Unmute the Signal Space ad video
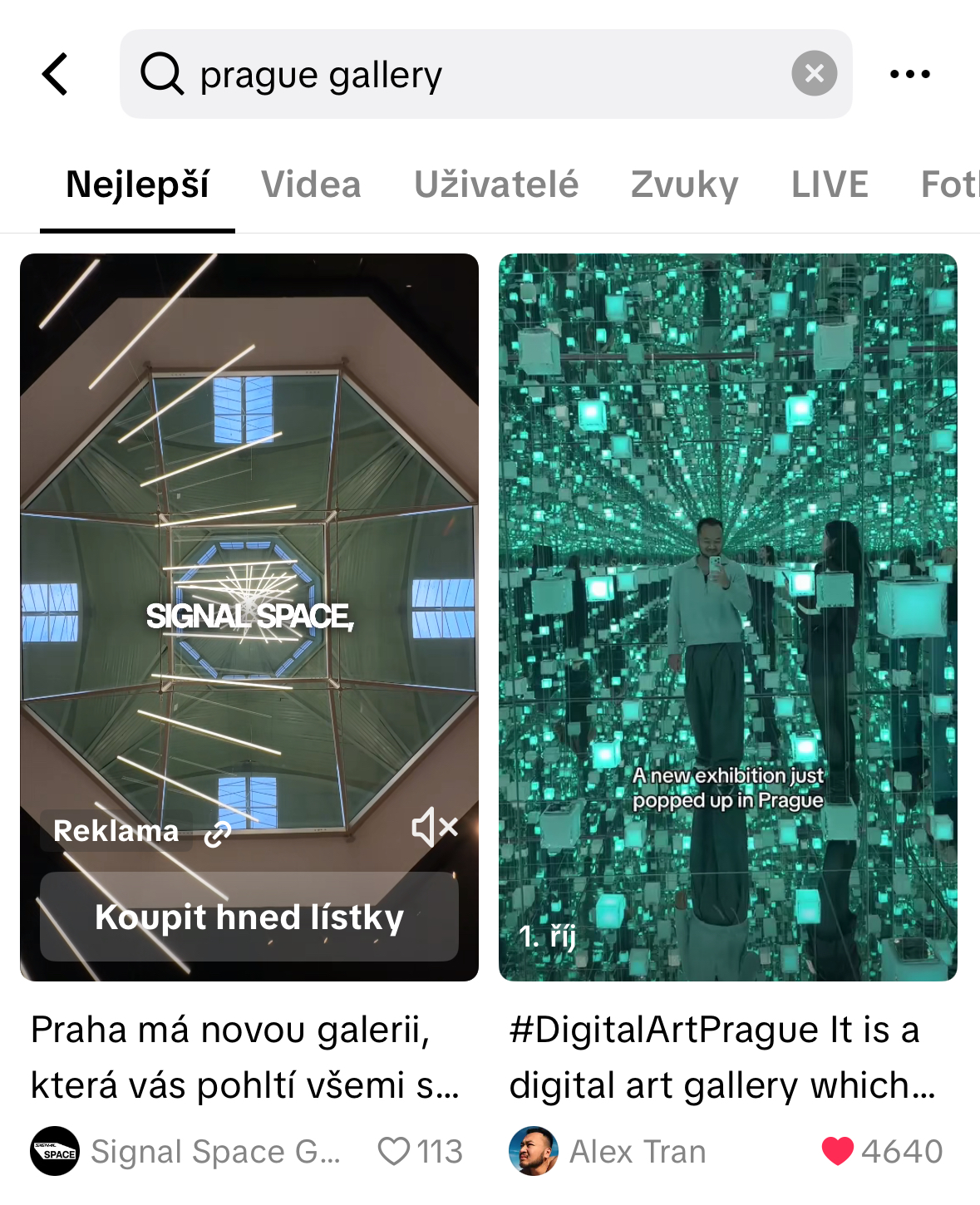980x1205 pixels. click(435, 827)
